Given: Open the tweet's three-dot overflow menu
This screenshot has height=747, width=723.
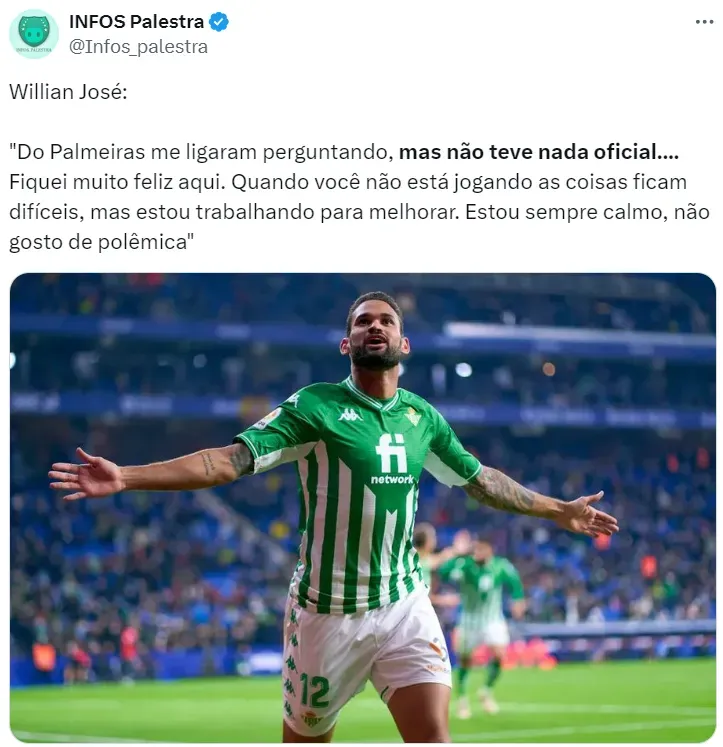Looking at the screenshot, I should tap(704, 22).
